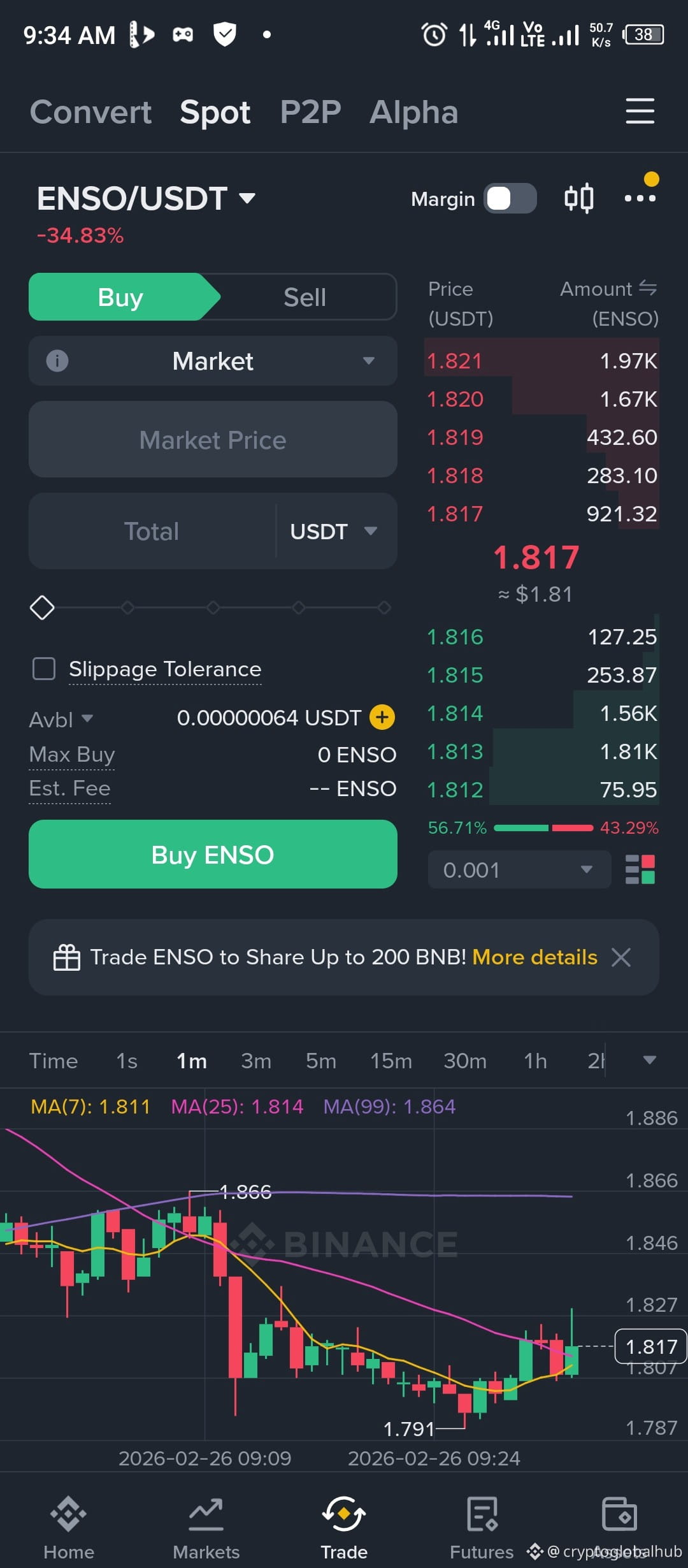
Task: Open the hamburger menu
Action: [x=640, y=112]
